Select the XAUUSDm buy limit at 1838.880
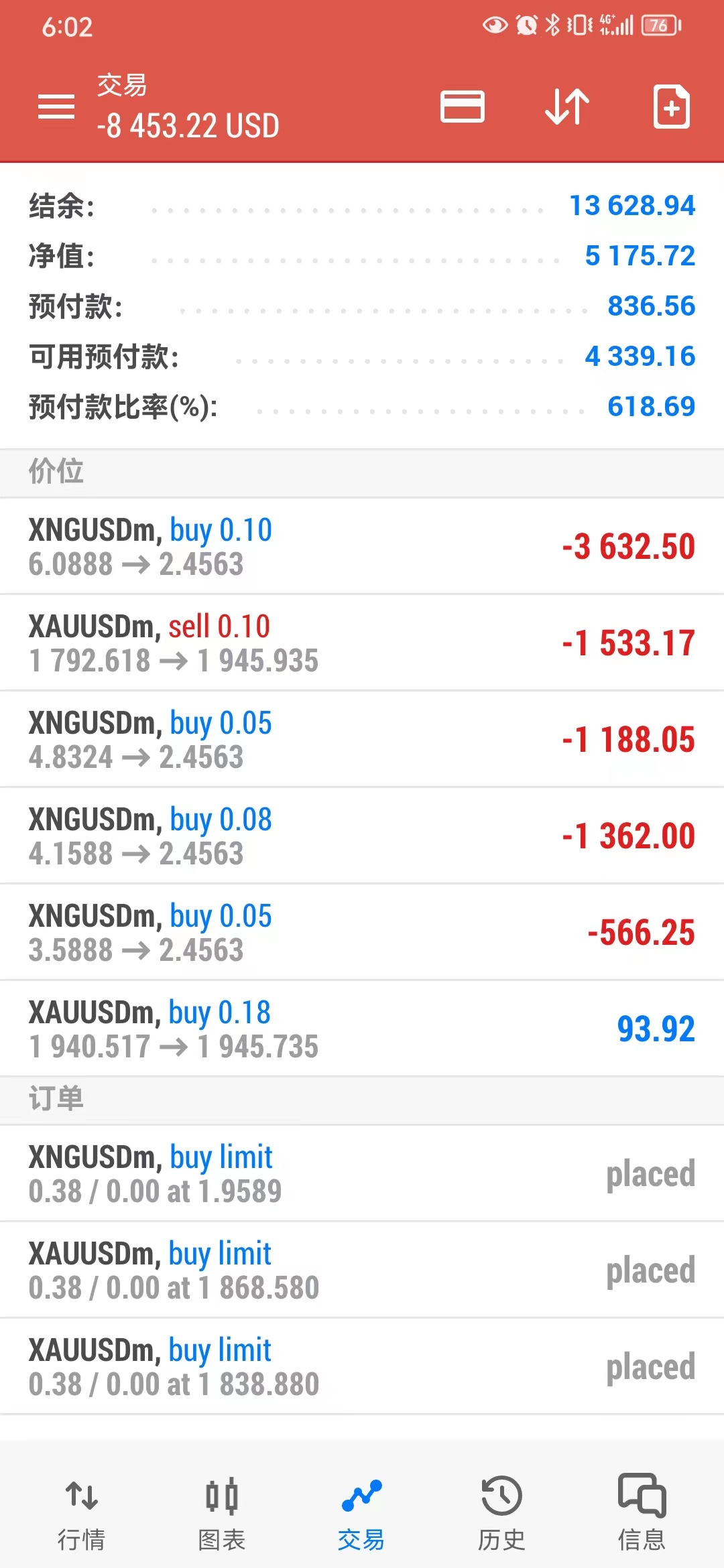724x1568 pixels. (x=362, y=1367)
